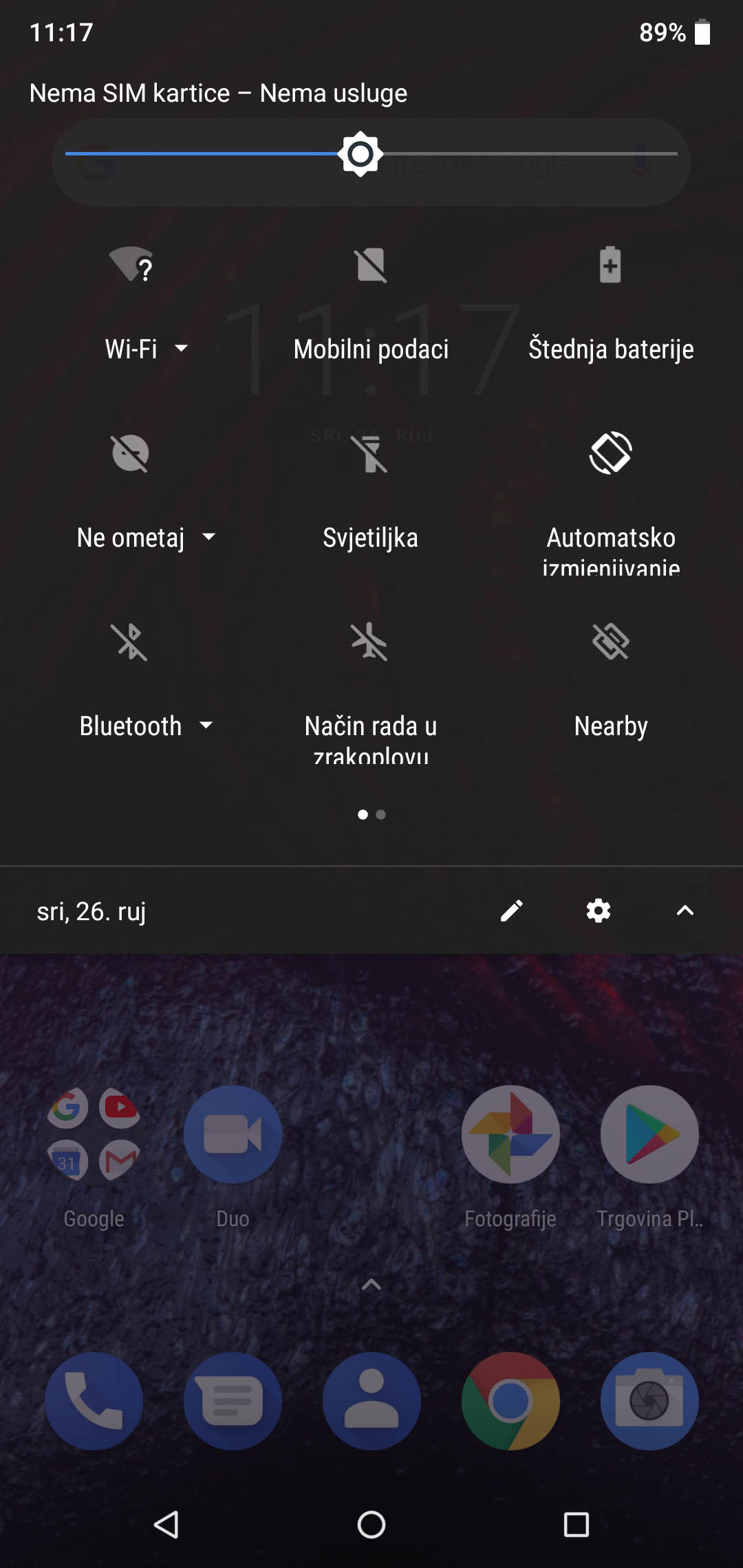The height and width of the screenshot is (1568, 743).
Task: Enable Način rada u zrakoplovu
Action: 371,642
